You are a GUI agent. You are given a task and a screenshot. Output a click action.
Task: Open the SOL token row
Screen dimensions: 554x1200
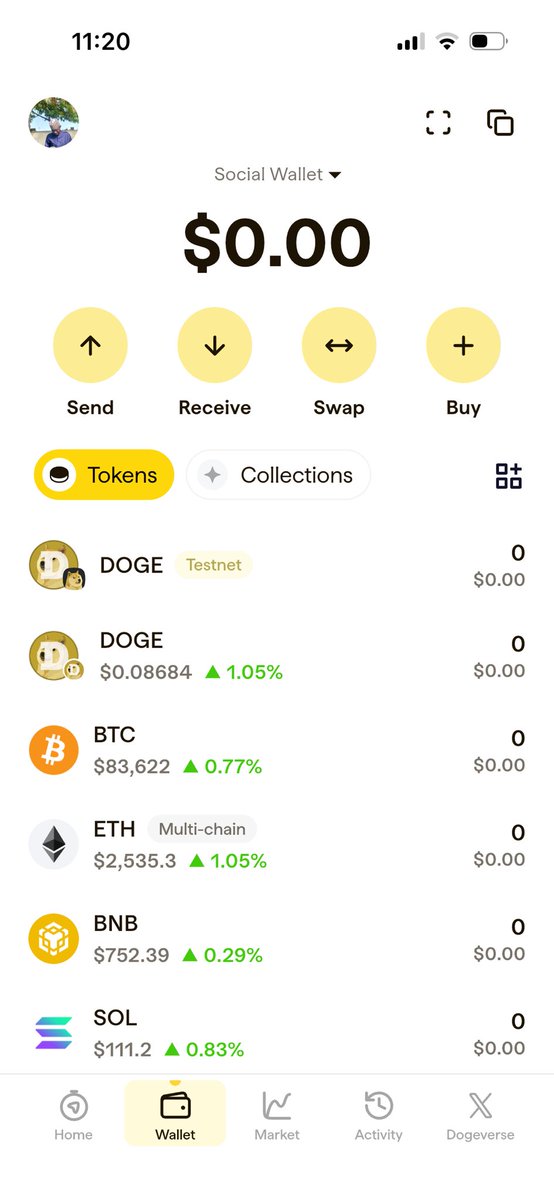277,1033
